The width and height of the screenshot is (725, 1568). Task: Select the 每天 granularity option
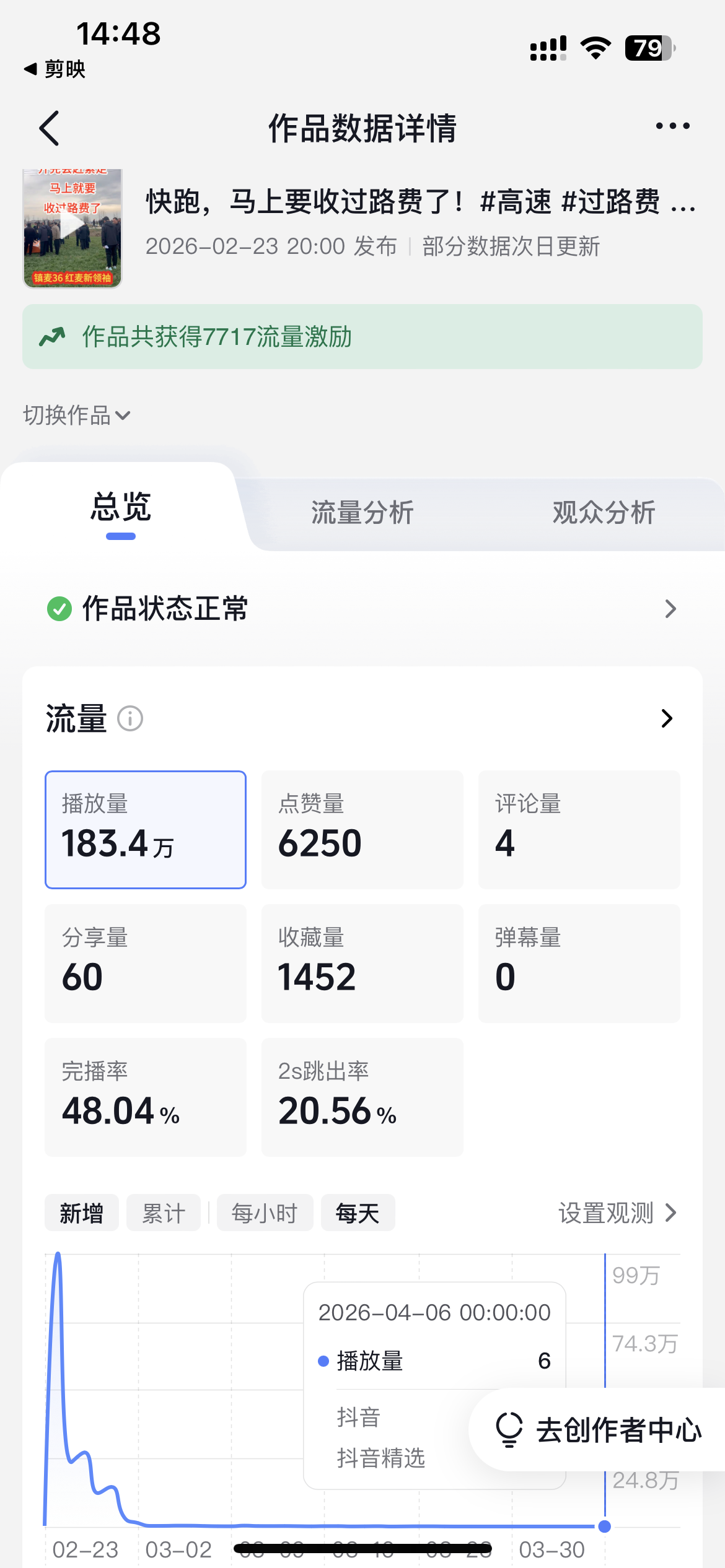[358, 1212]
